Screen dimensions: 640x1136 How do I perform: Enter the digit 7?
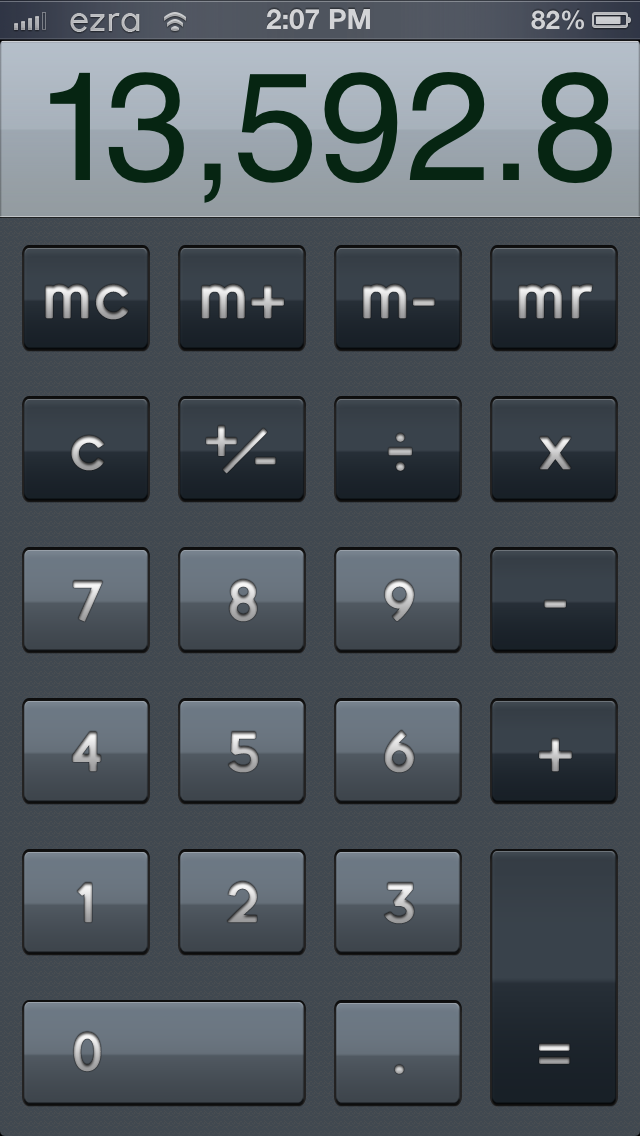86,600
